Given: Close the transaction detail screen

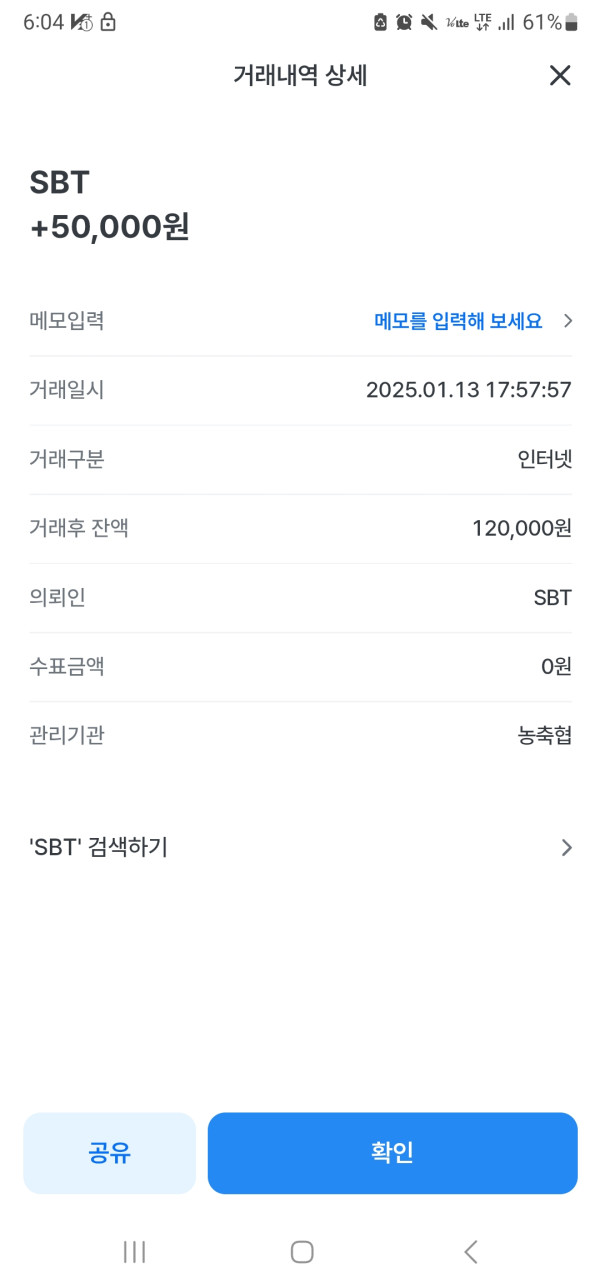Looking at the screenshot, I should click(x=560, y=75).
